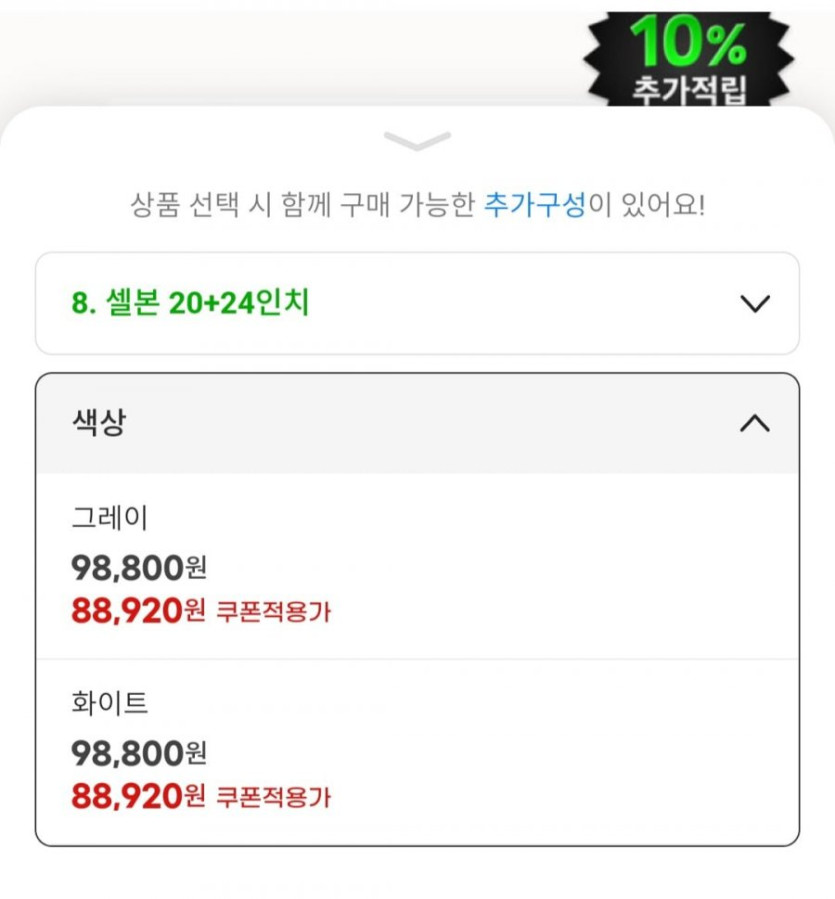835x899 pixels.
Task: Select the 그레이 color option
Action: [418, 566]
